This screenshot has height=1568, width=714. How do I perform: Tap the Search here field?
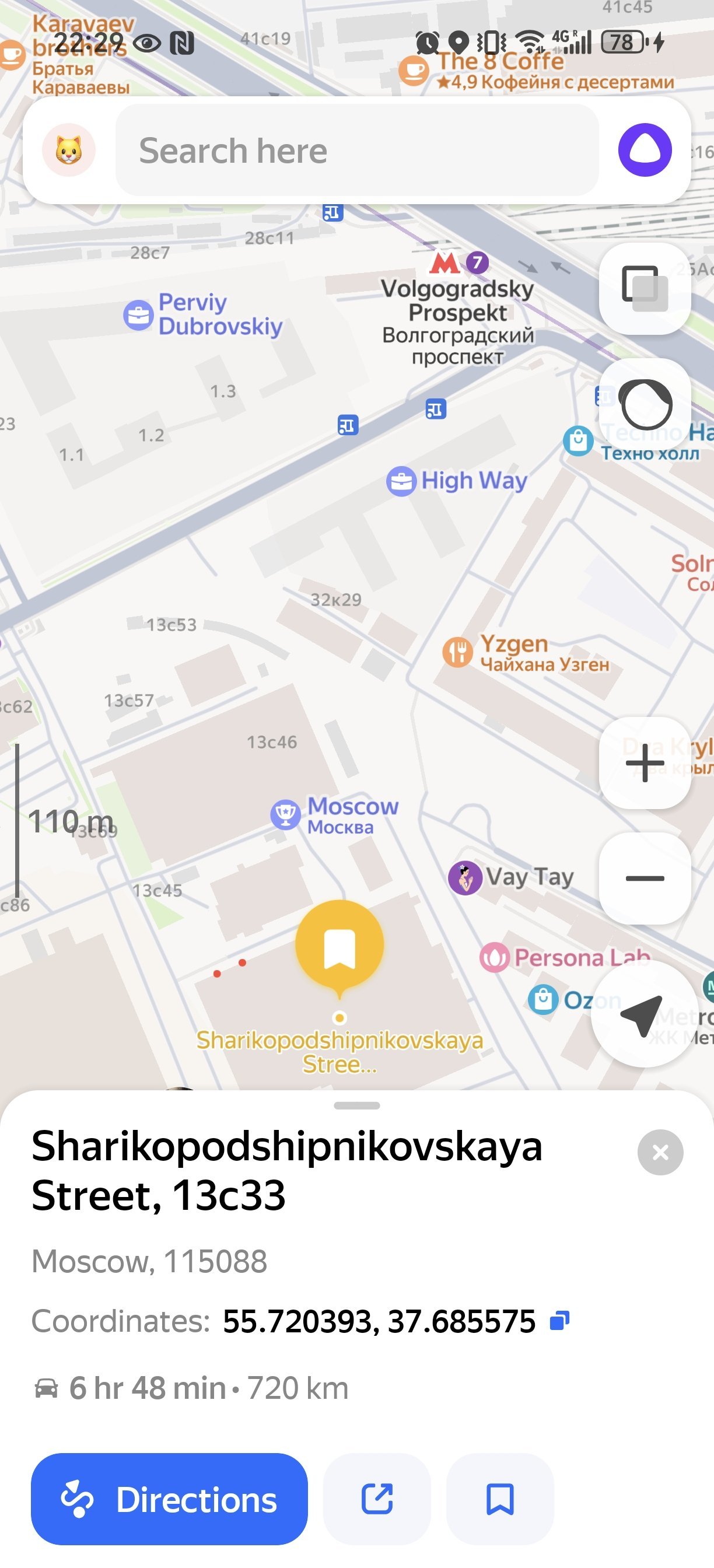[x=356, y=150]
